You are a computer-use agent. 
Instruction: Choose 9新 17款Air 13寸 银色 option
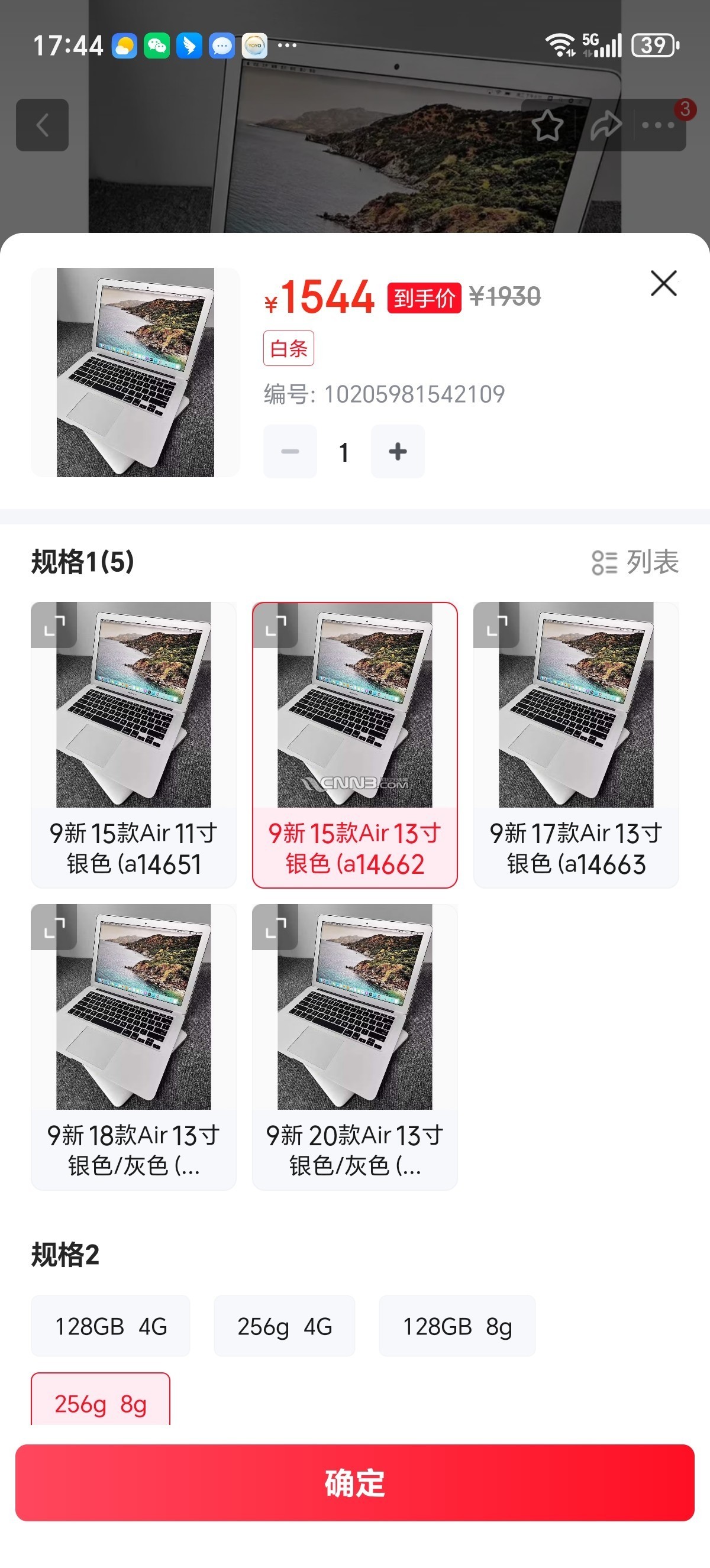(576, 744)
